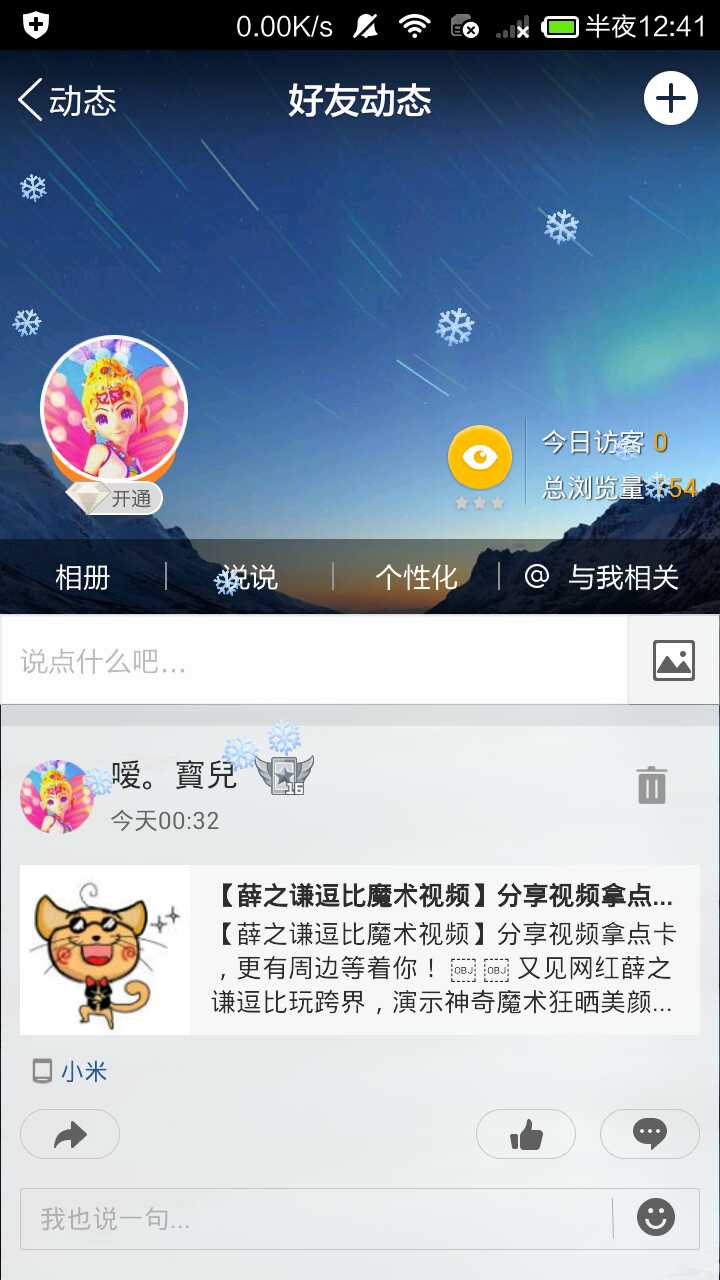Open visitor eye icon

click(480, 458)
